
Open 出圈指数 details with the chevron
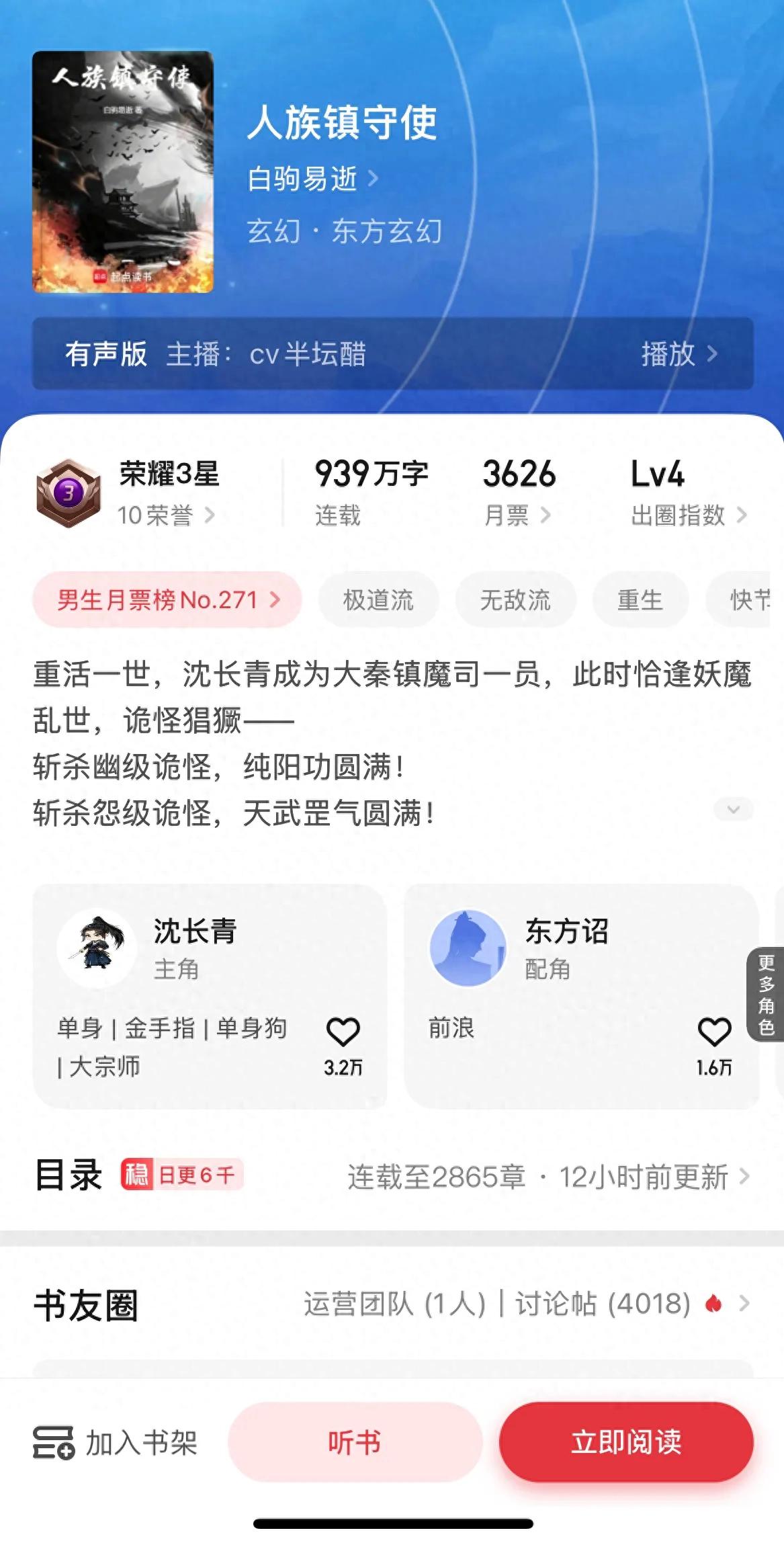pos(742,516)
